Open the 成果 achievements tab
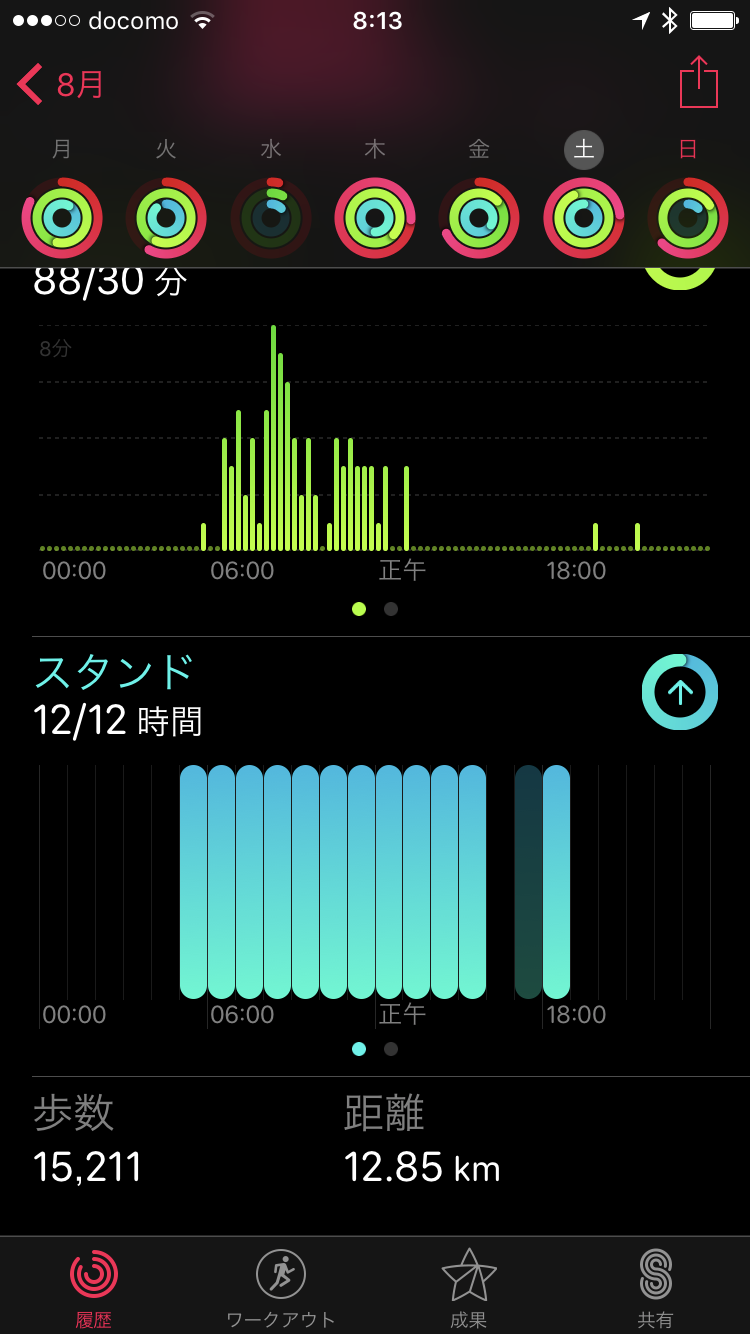The height and width of the screenshot is (1334, 750). 468,1288
